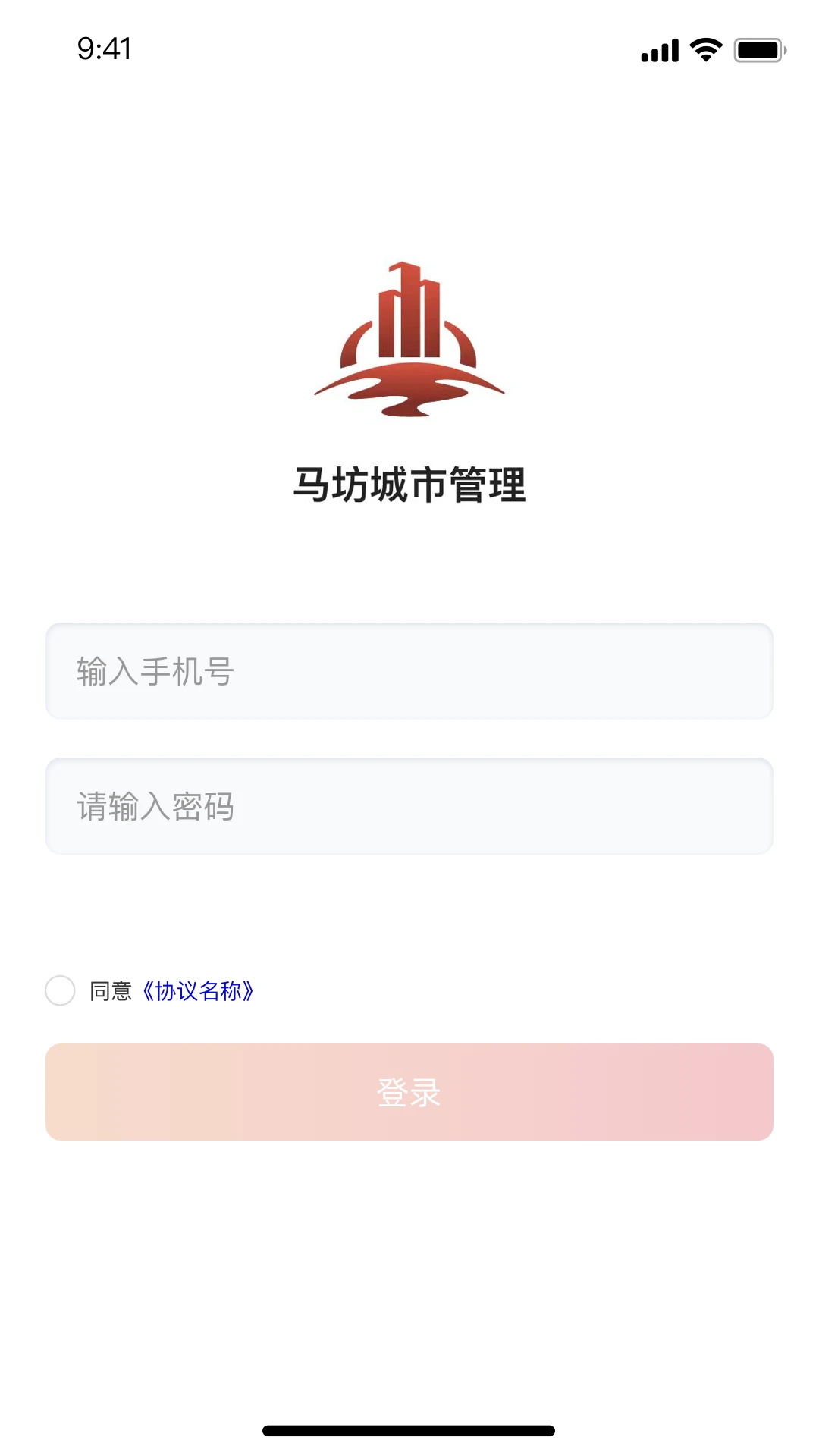The height and width of the screenshot is (1456, 819).
Task: Click the 输入手机号 phone input field
Action: tap(409, 671)
